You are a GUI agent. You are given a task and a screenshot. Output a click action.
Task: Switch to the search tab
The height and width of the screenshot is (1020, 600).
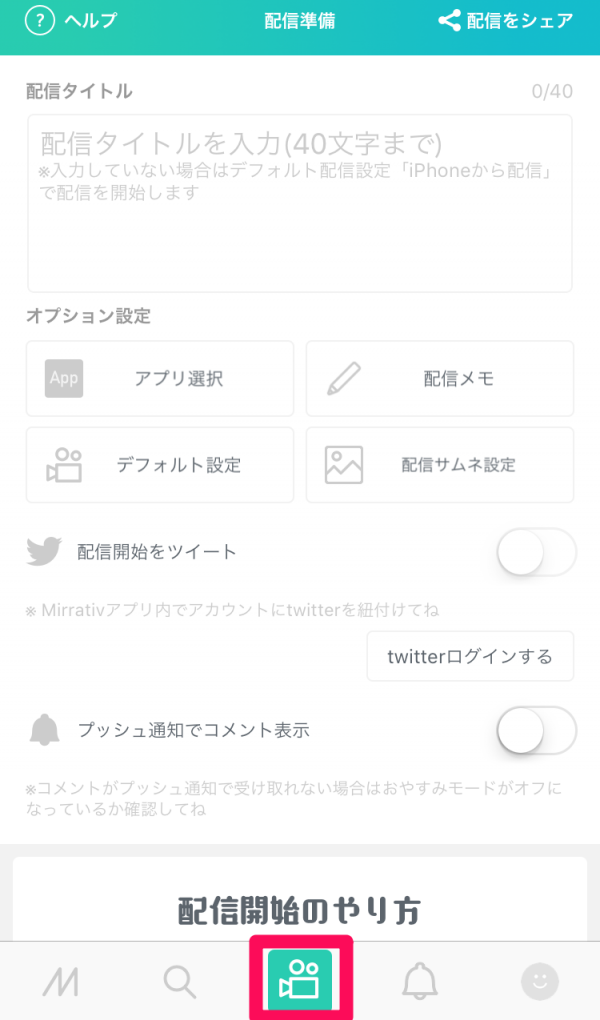[x=180, y=983]
